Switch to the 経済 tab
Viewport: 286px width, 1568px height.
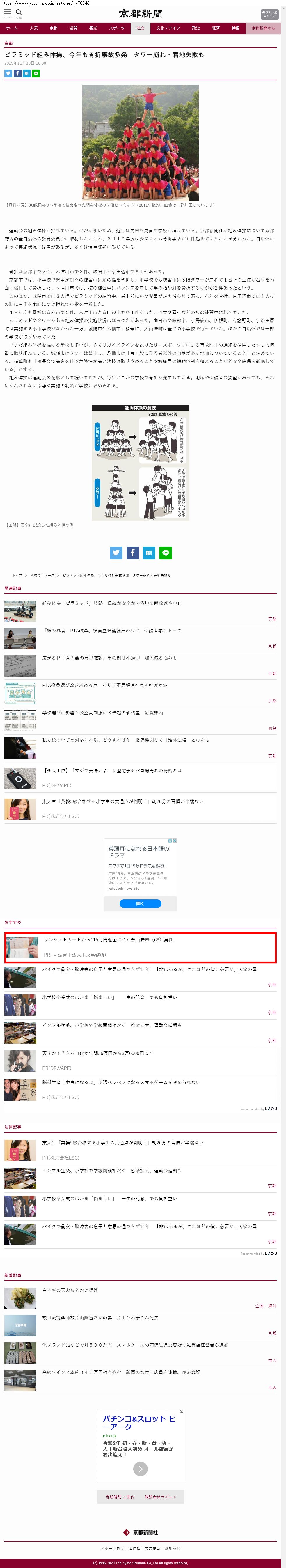(x=216, y=28)
